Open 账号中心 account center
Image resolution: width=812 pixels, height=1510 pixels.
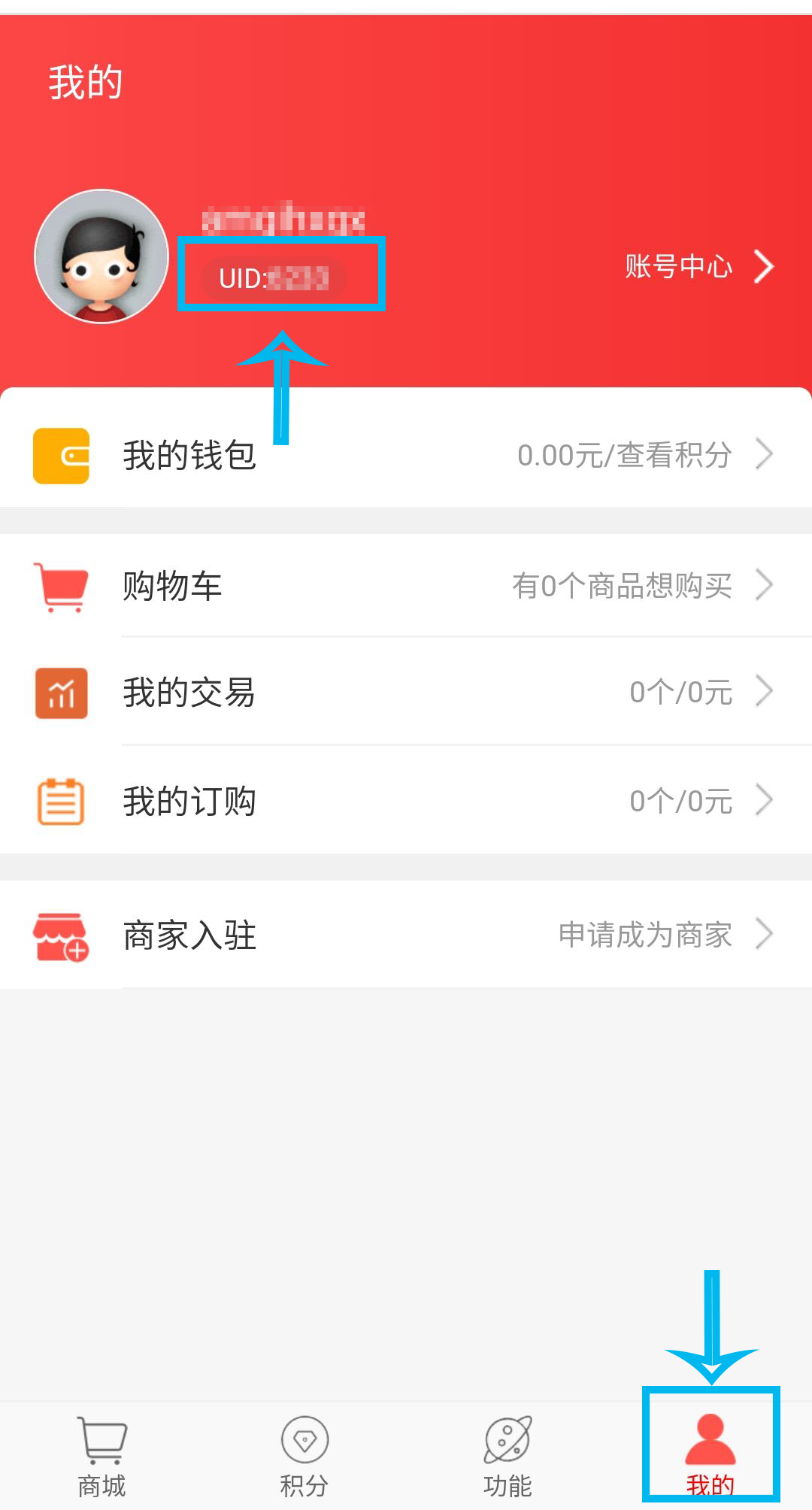[x=698, y=266]
